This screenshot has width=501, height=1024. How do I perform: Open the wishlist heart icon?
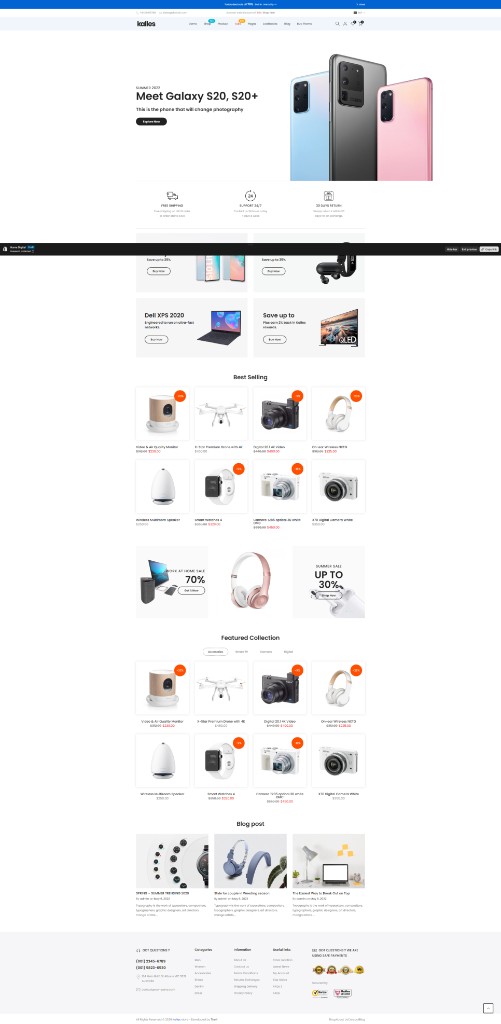(353, 24)
